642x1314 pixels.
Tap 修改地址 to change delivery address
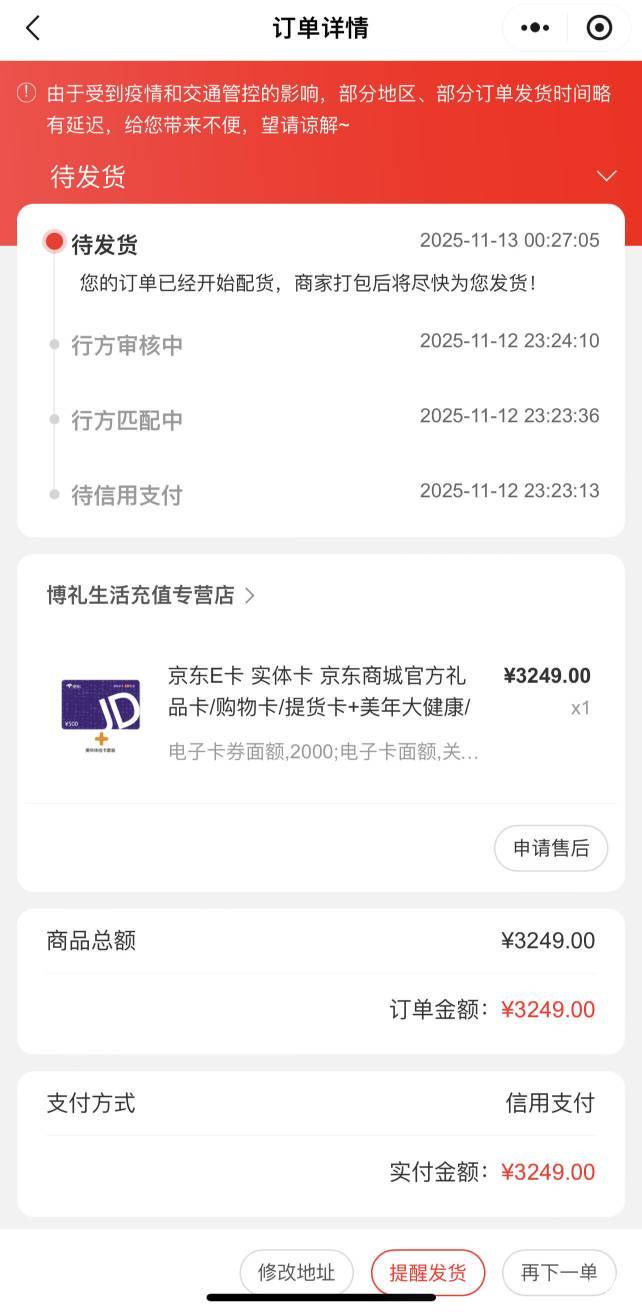pos(296,1272)
